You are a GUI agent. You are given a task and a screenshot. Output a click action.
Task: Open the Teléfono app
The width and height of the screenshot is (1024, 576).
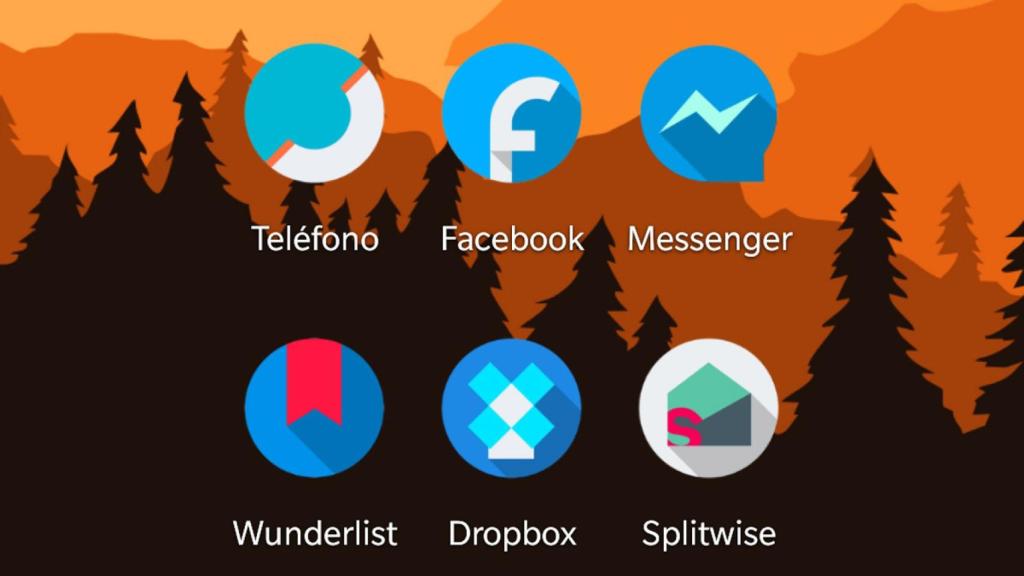[314, 114]
